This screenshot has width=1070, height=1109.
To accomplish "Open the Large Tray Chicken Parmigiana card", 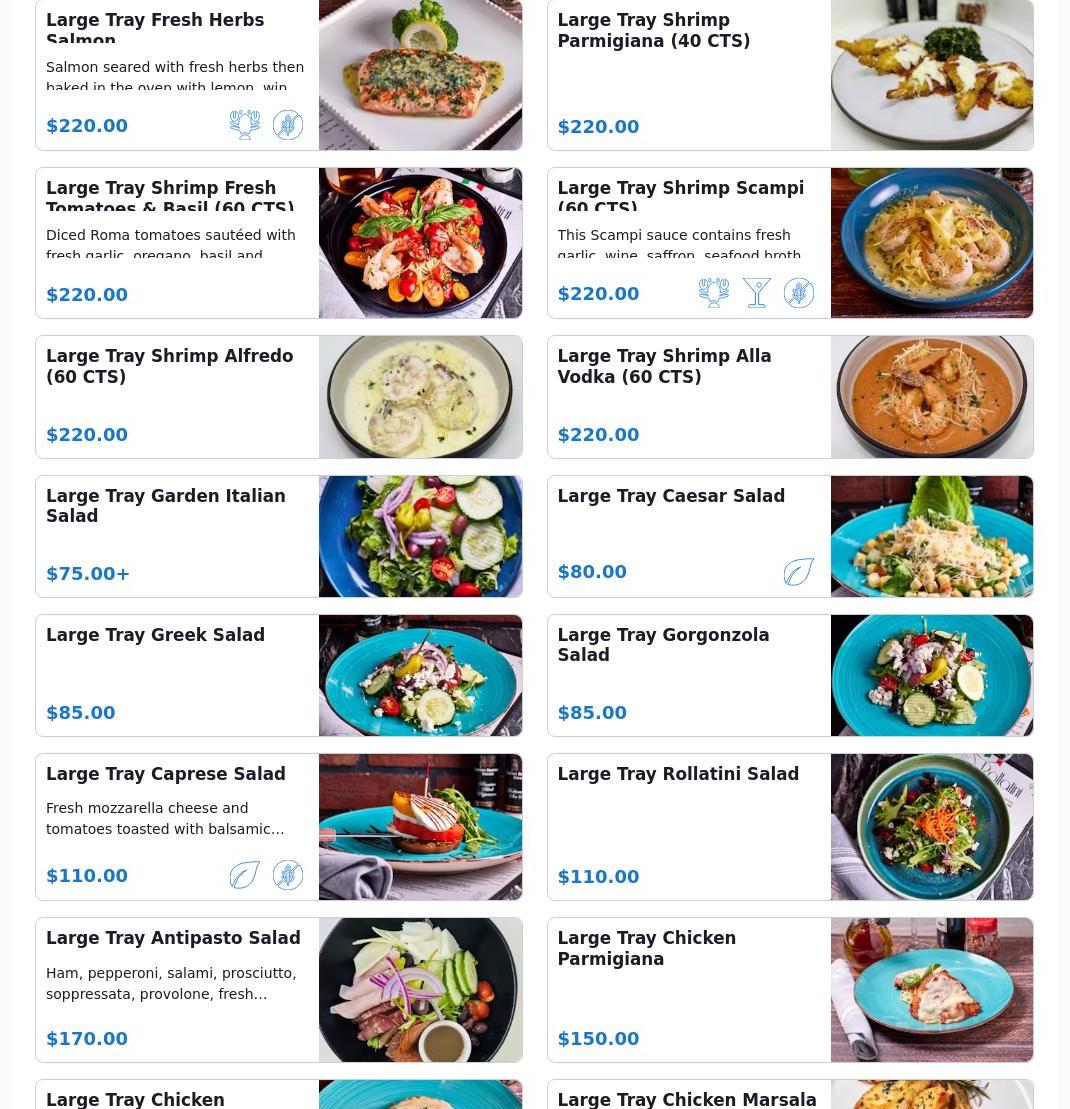I will point(790,989).
